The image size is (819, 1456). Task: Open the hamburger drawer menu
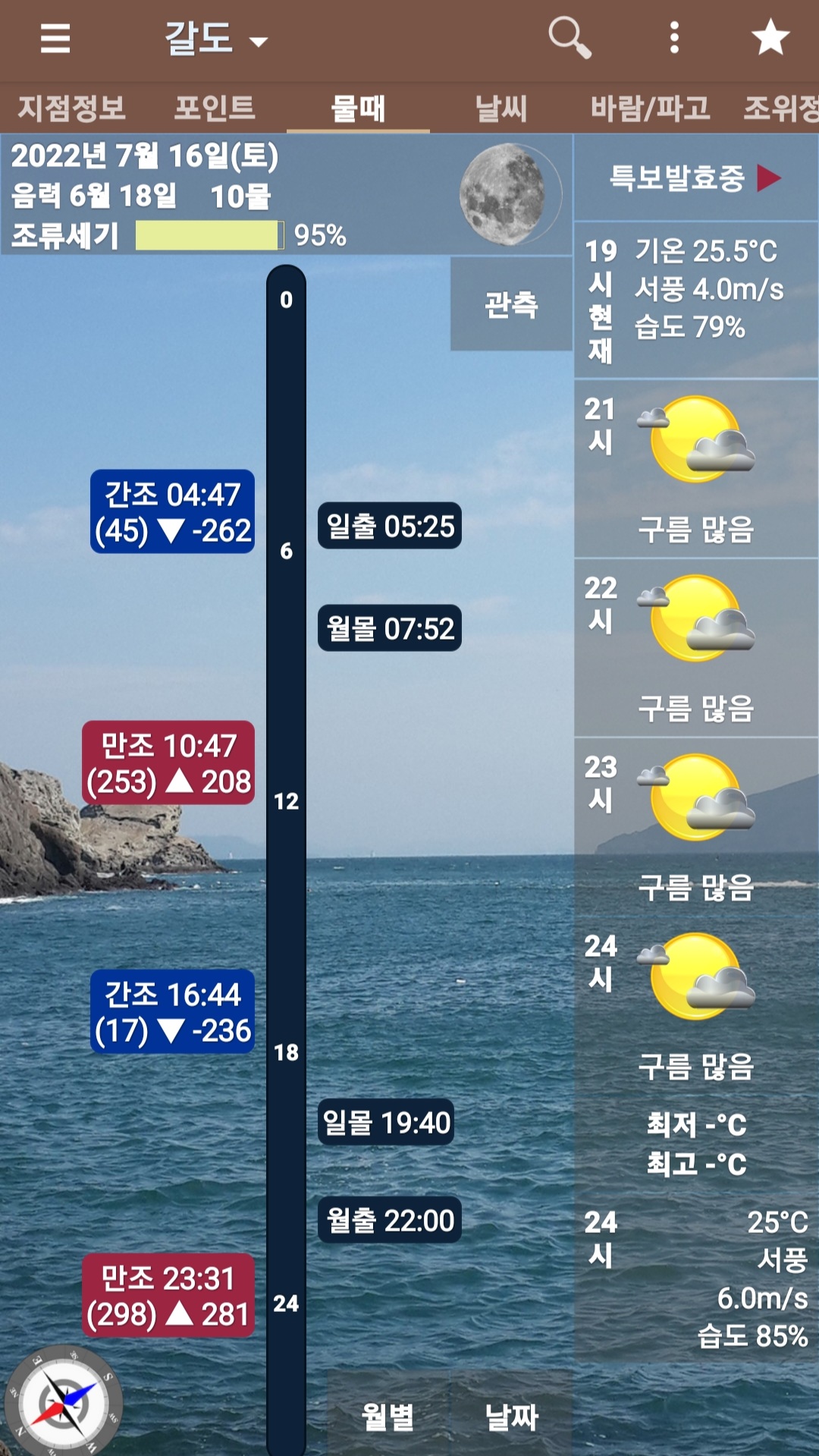55,38
